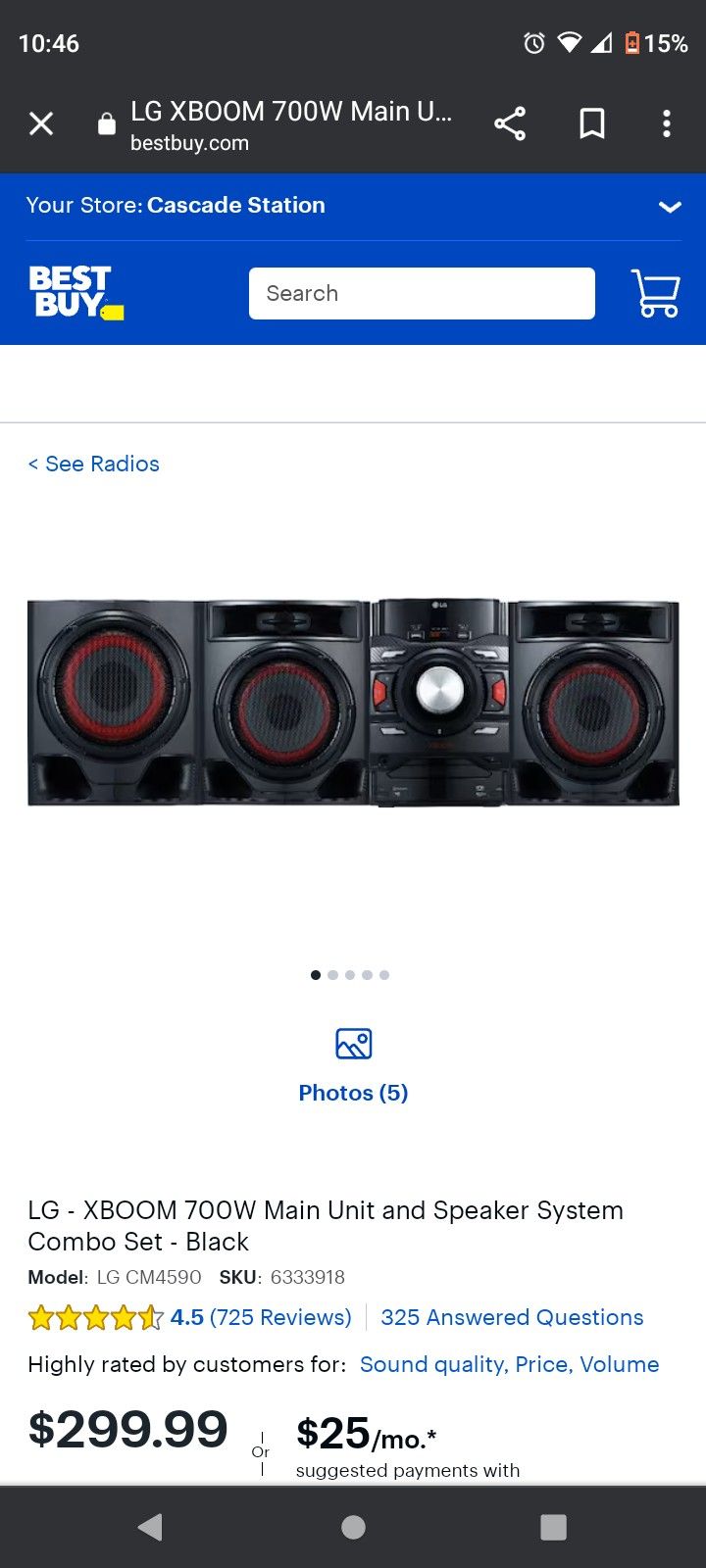Share this Best Buy page
706x1568 pixels.
[510, 123]
